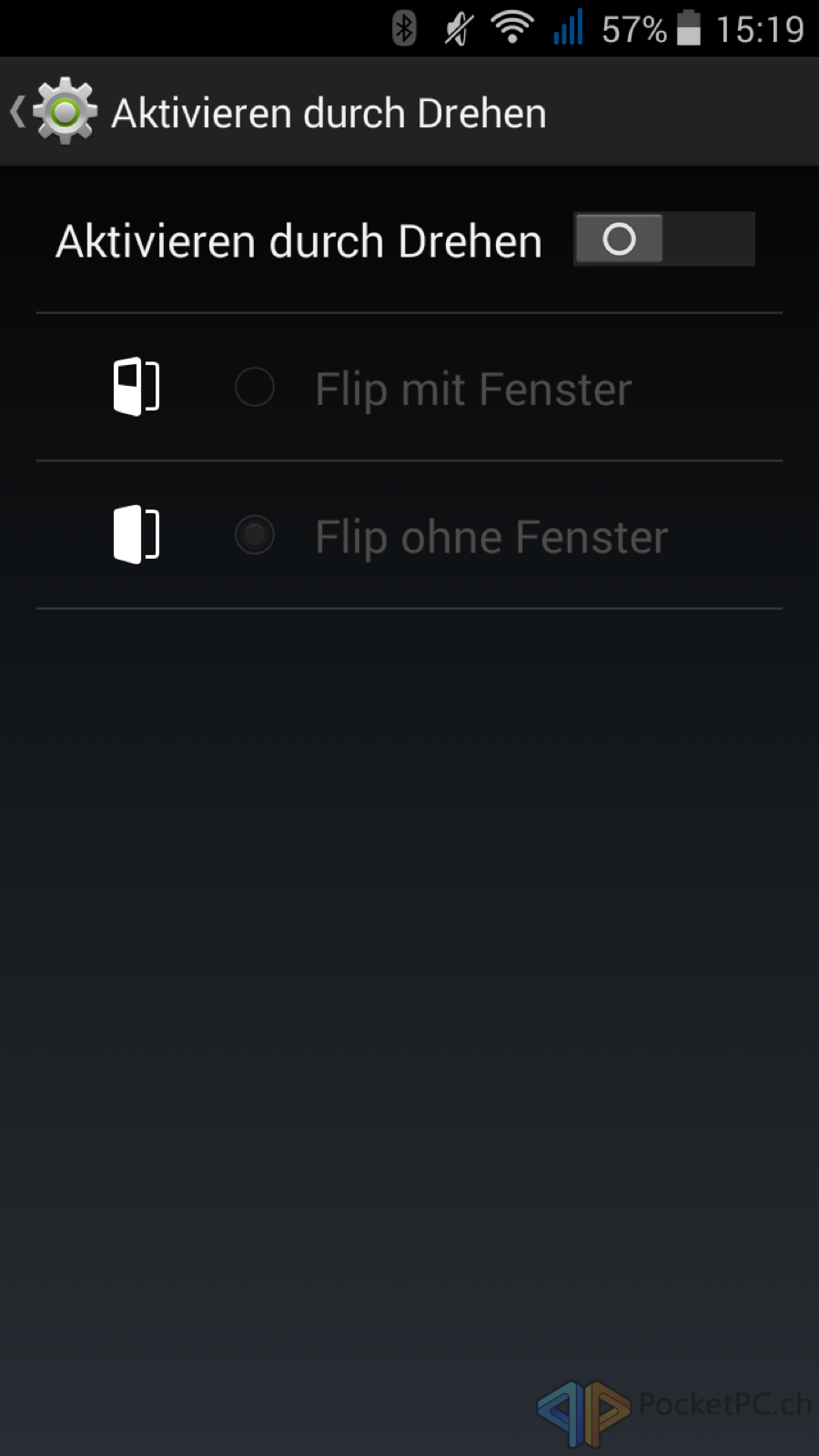Go back via the settings gear icon
The width and height of the screenshot is (819, 1456).
pos(65,112)
